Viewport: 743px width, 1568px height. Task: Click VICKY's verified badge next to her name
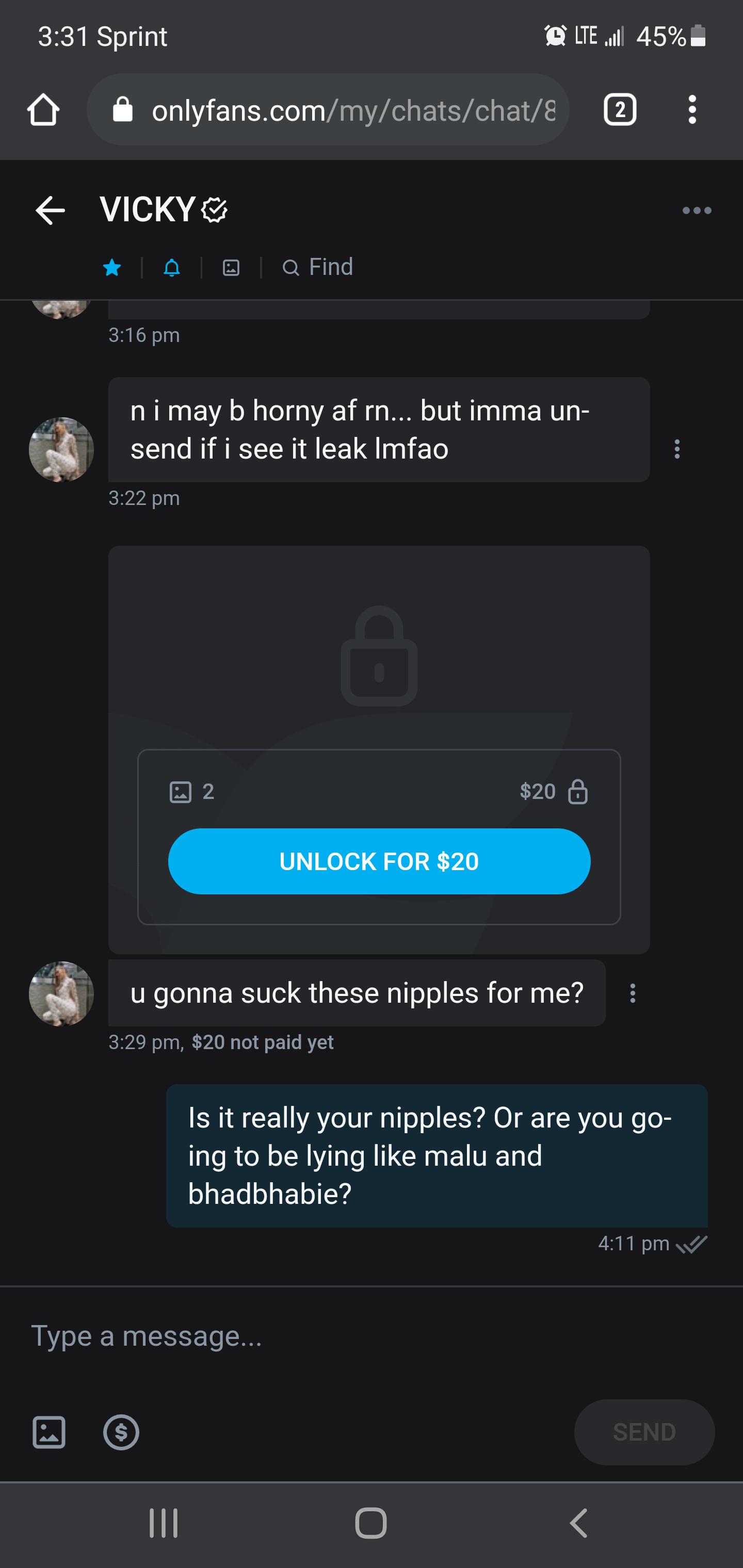(x=214, y=209)
